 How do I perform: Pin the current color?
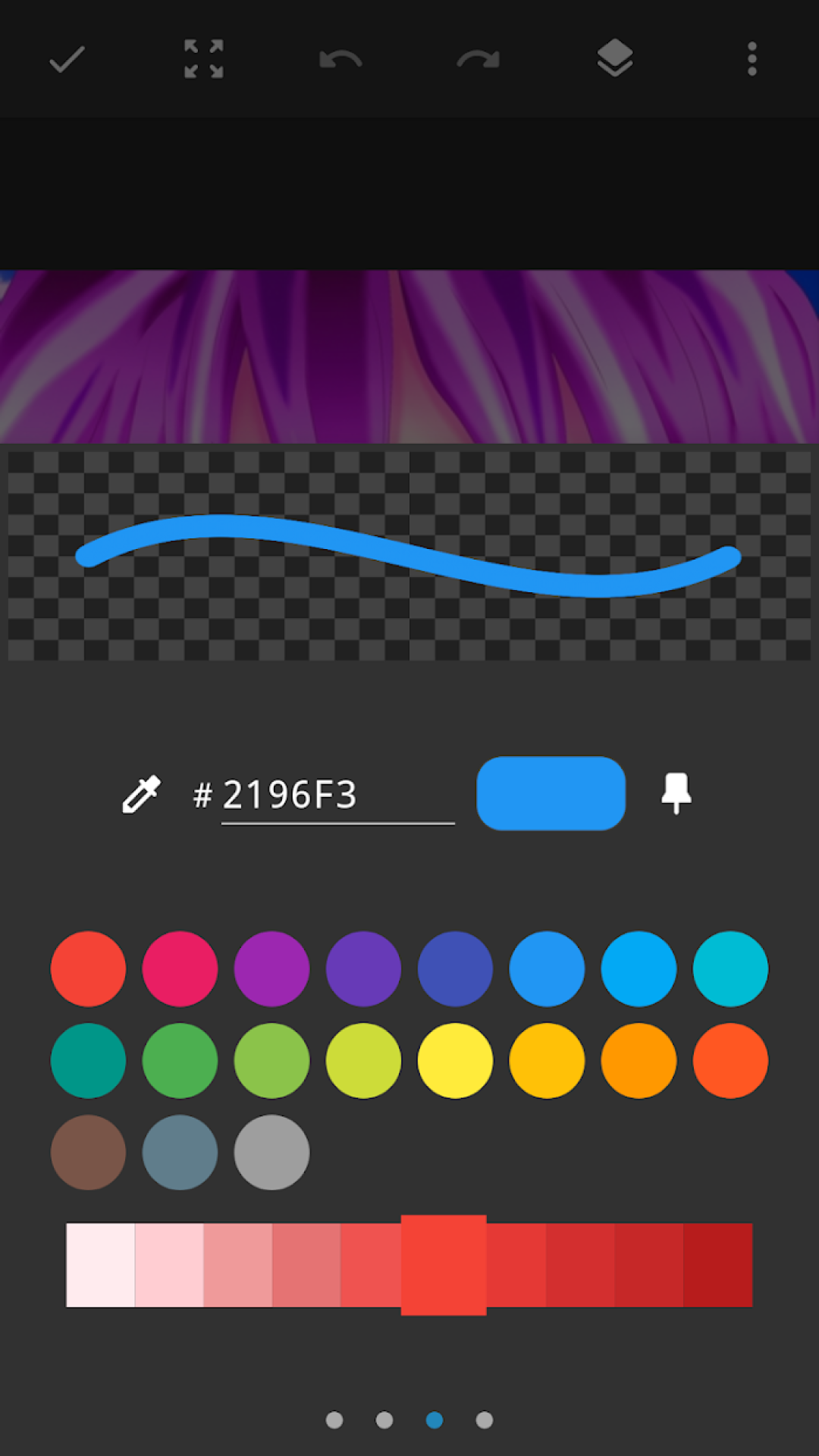coord(676,793)
